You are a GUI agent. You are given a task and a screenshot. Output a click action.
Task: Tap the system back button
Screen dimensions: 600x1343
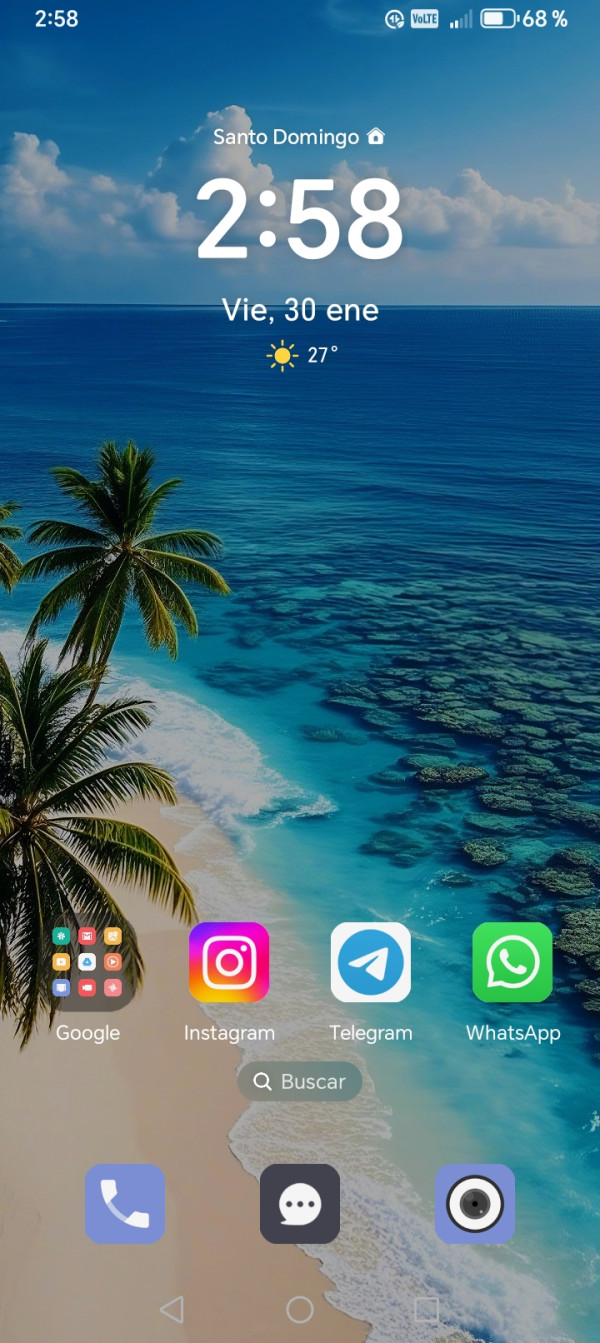[x=172, y=1309]
